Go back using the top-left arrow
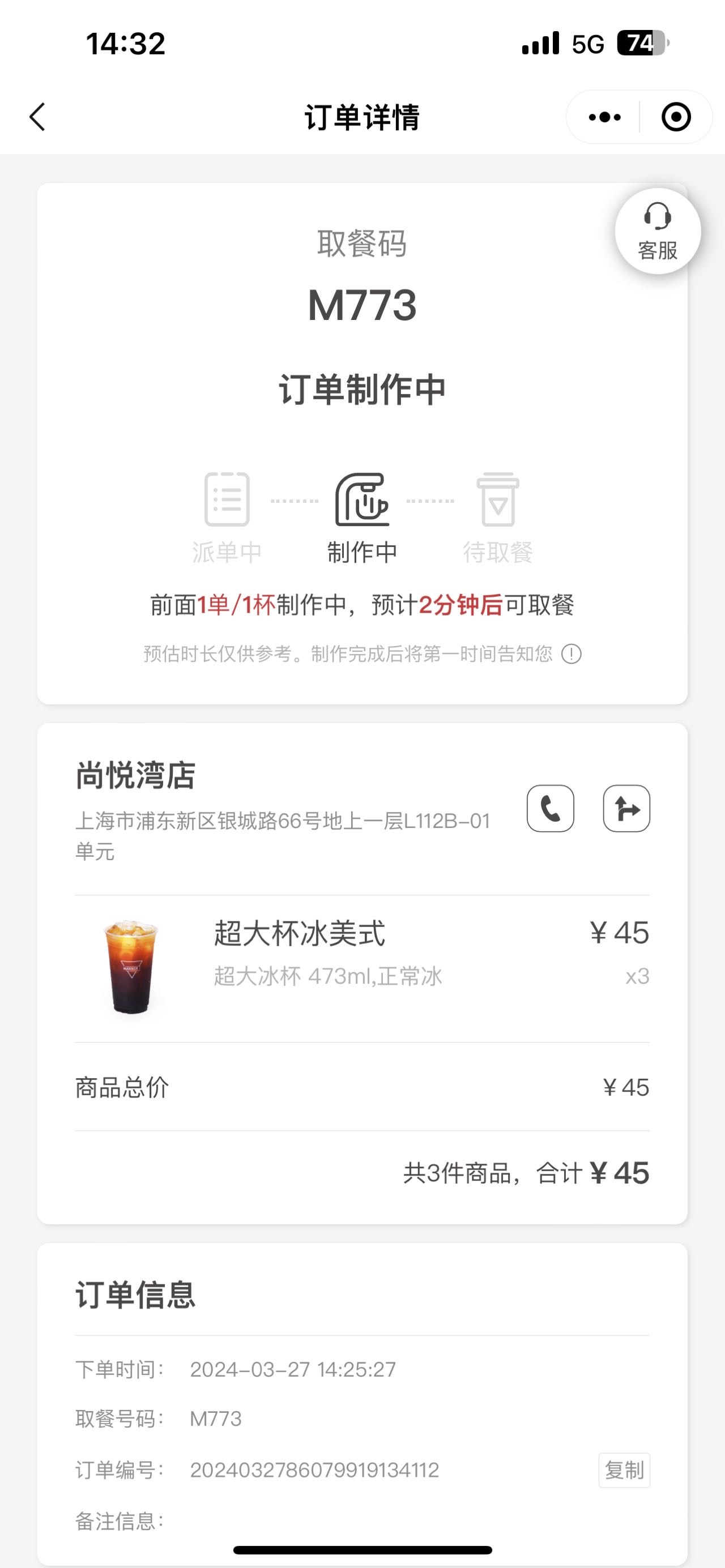 click(x=37, y=117)
